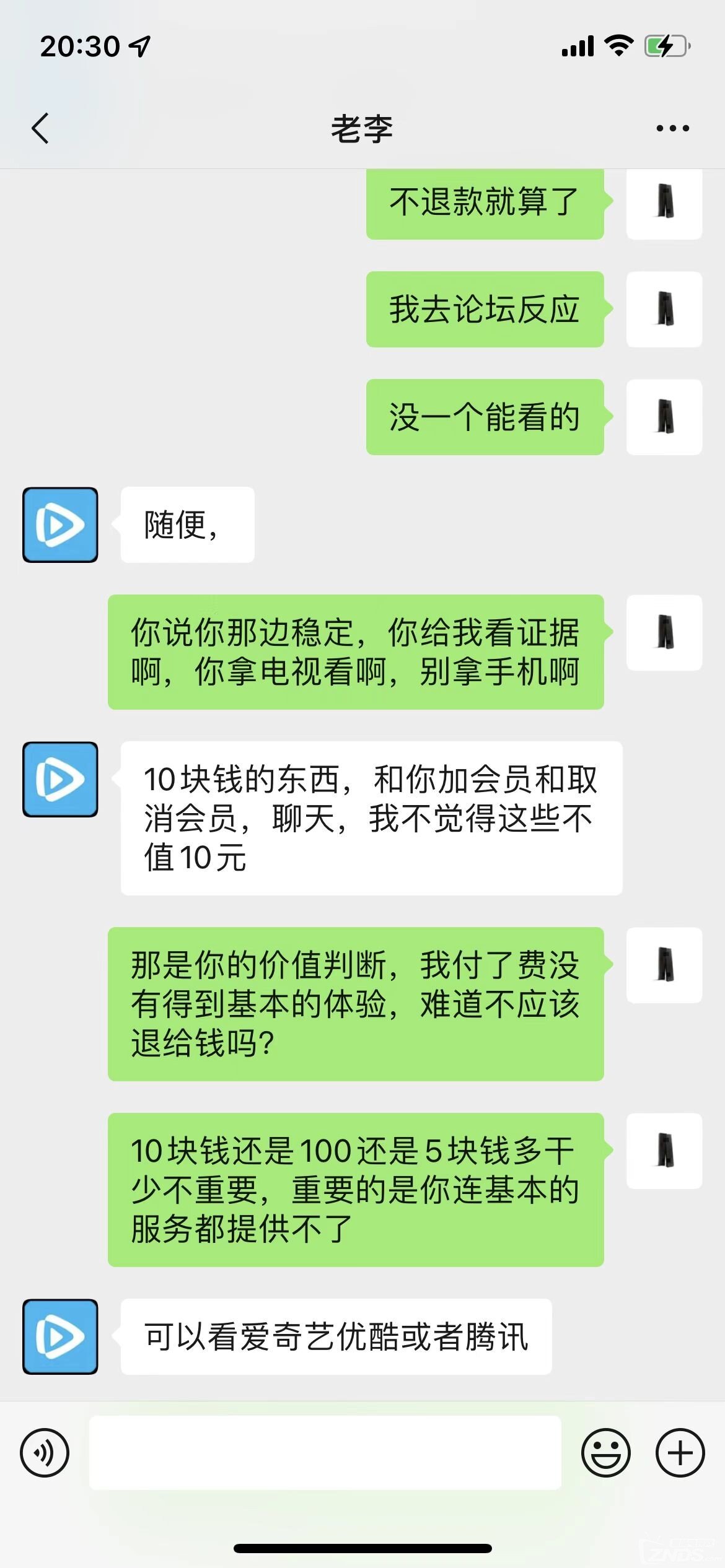Open the emoji picker
Screen dimensions: 725x1568
point(605,1453)
